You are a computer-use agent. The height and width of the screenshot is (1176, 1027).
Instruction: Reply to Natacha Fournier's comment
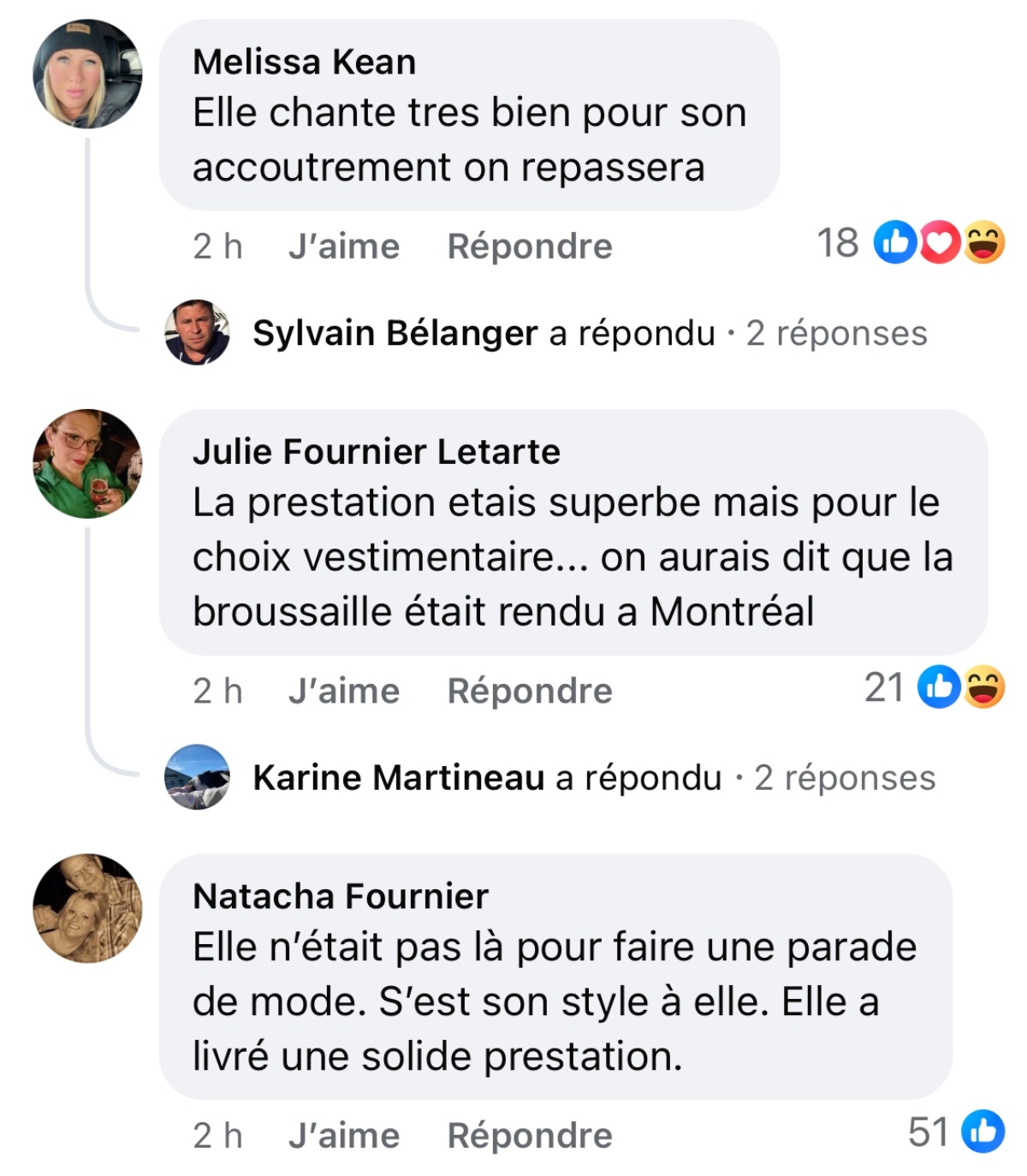coord(529,1136)
